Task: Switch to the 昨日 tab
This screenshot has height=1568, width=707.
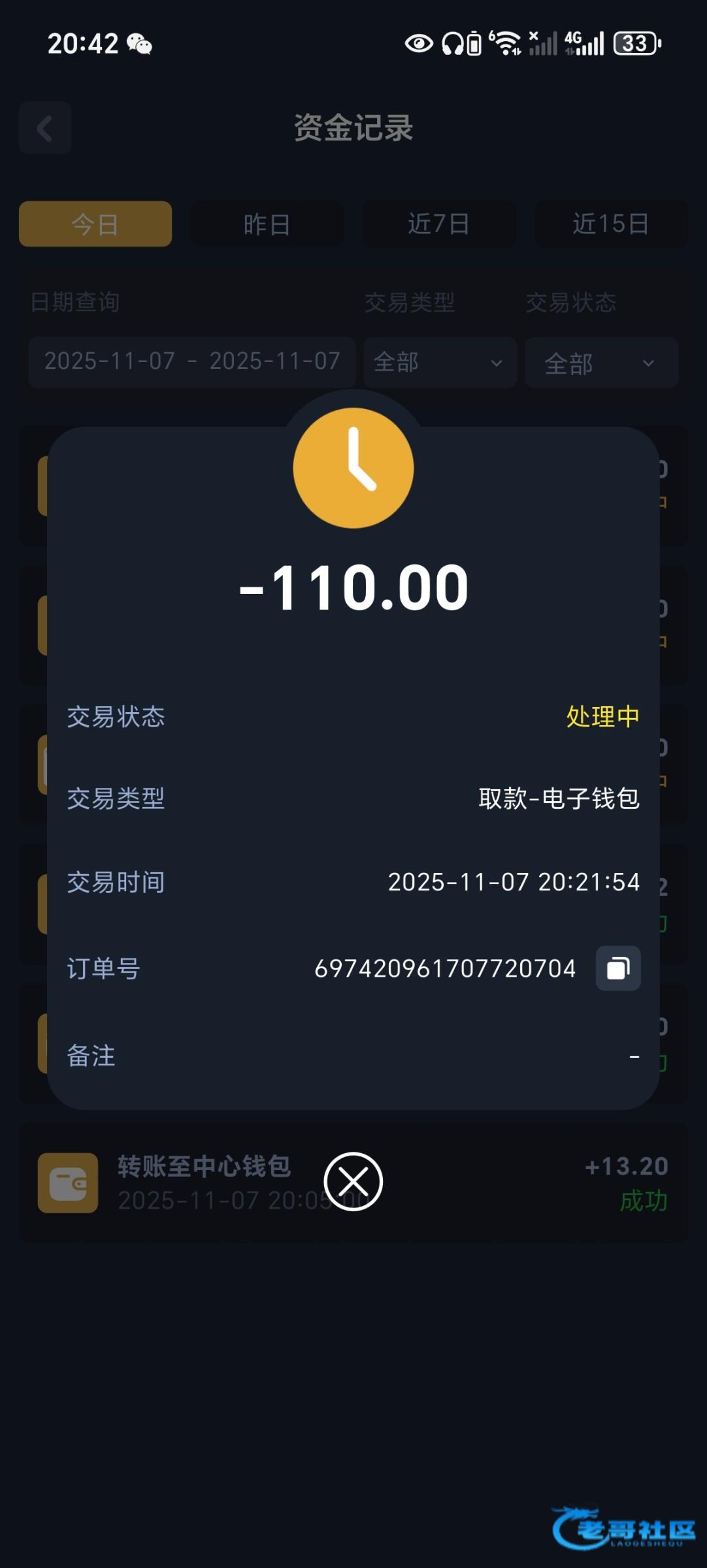Action: click(267, 224)
